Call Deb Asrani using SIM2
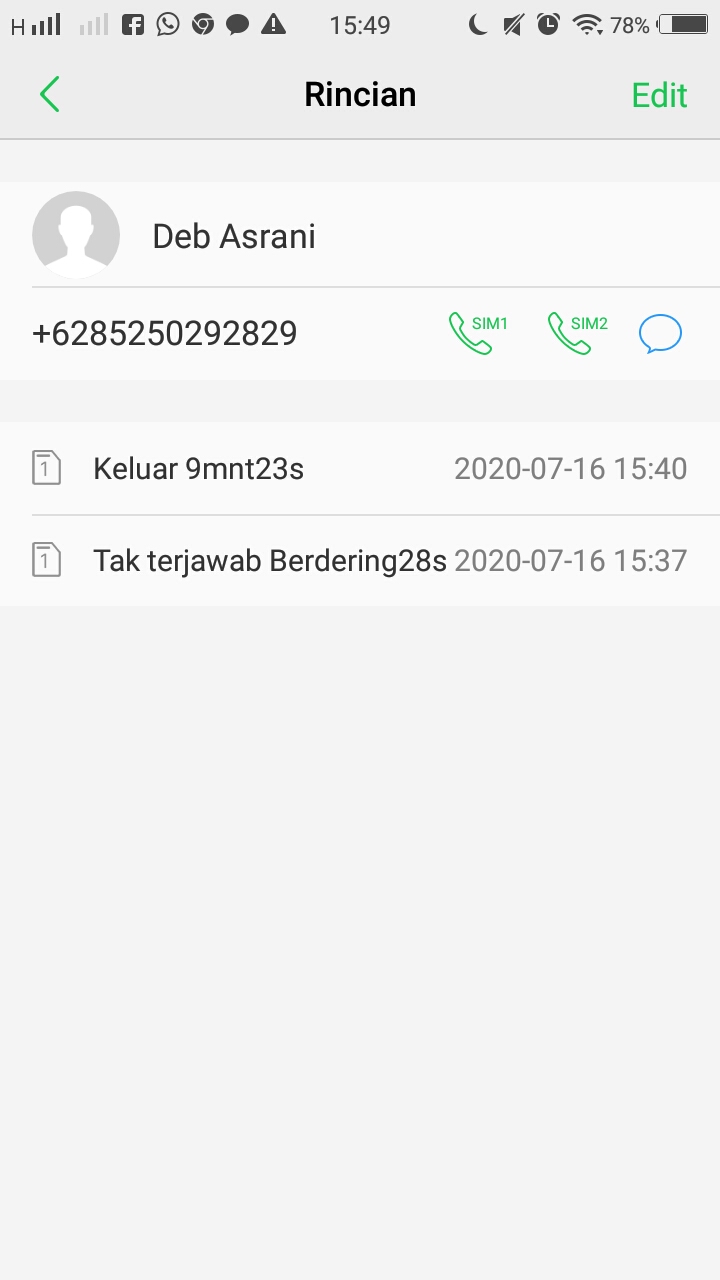The height and width of the screenshot is (1280, 720). click(578, 332)
